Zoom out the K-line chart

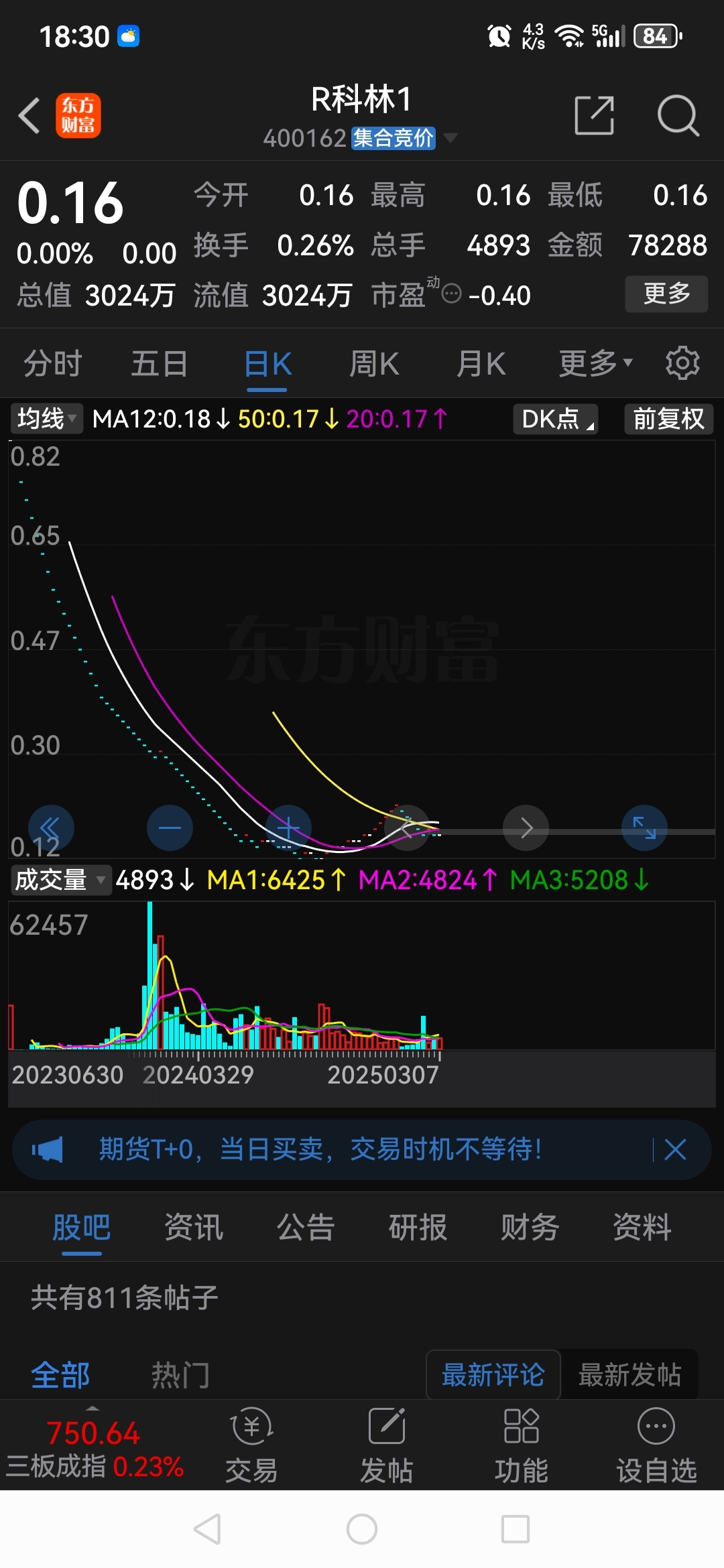coord(170,828)
